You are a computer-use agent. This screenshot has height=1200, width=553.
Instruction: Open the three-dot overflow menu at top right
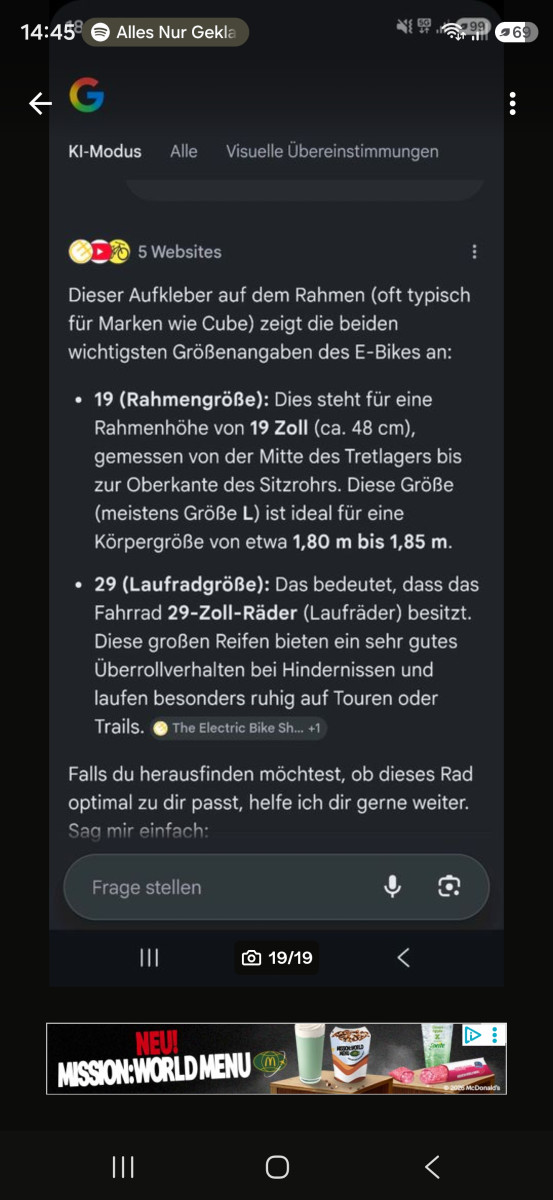click(512, 103)
